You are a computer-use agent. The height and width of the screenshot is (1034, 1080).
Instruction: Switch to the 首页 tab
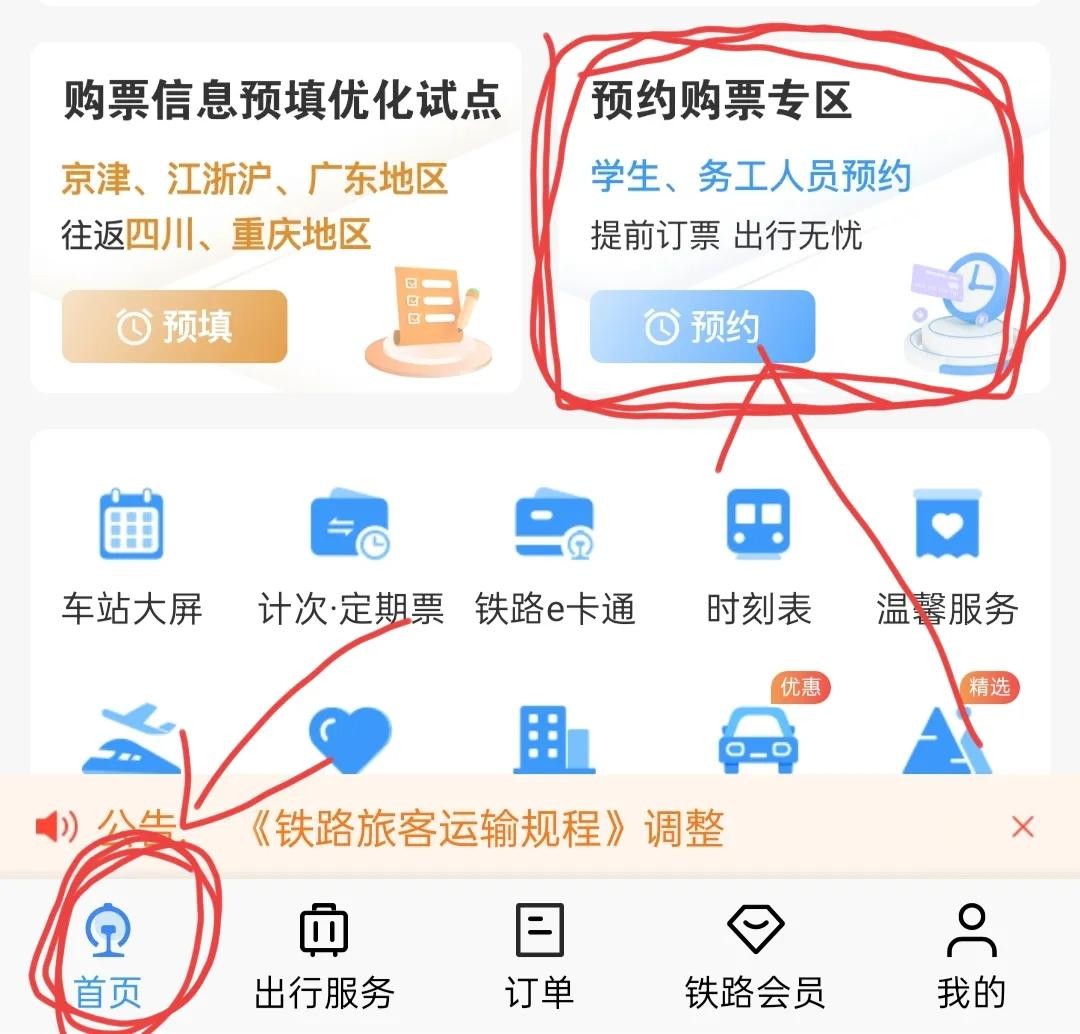point(107,955)
